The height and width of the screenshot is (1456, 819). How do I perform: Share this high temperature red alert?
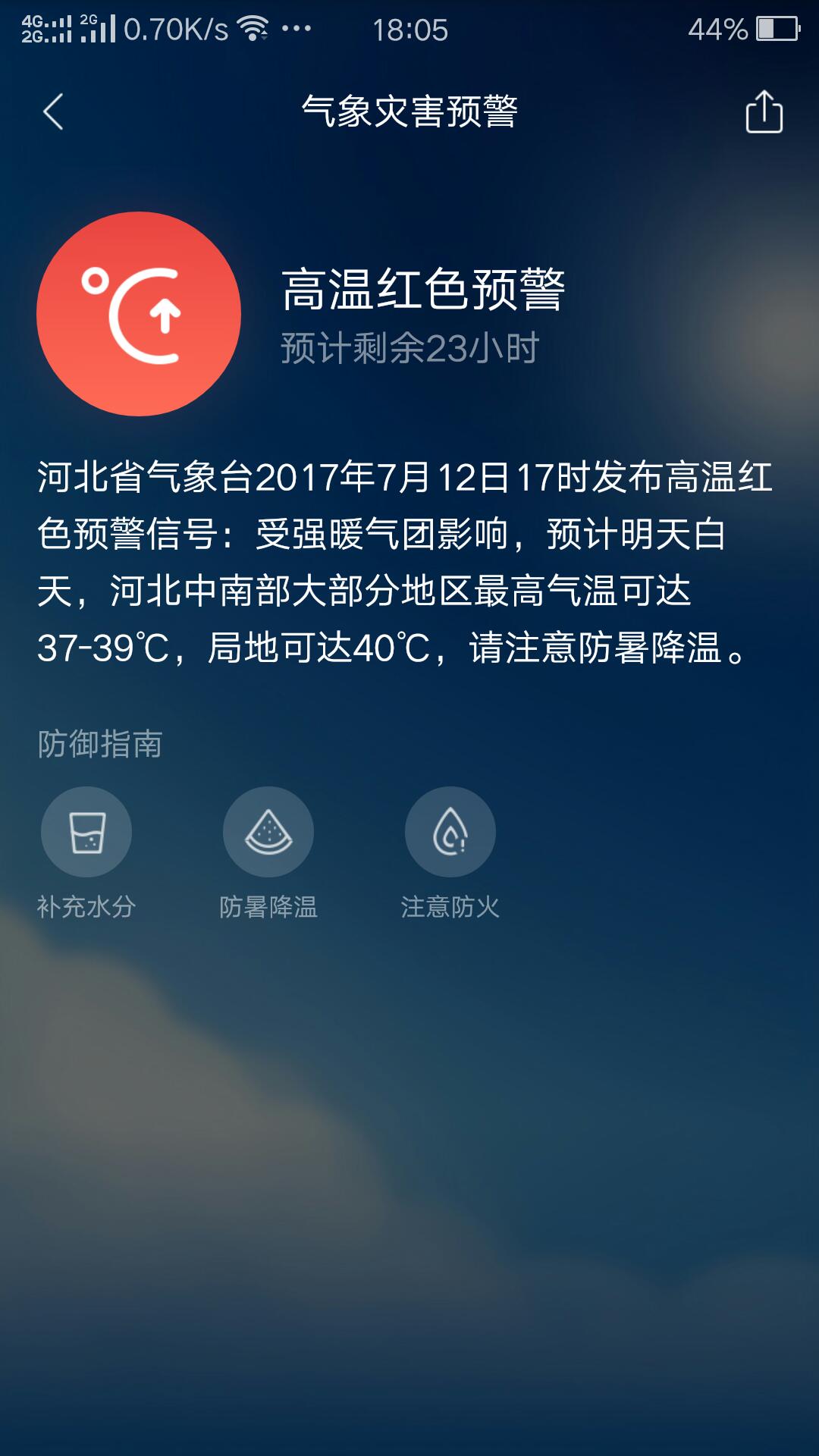764,111
